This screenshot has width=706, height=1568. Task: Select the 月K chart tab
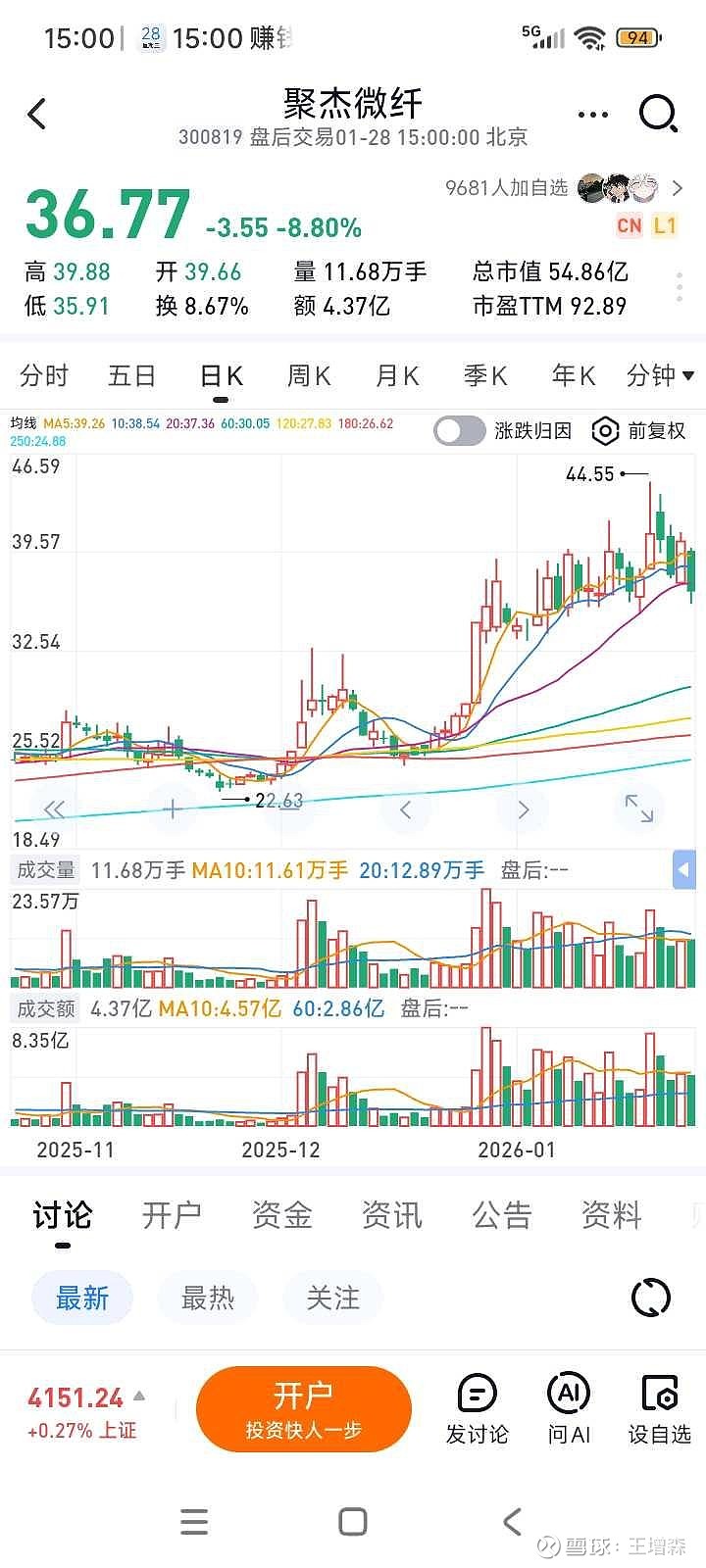(x=397, y=376)
